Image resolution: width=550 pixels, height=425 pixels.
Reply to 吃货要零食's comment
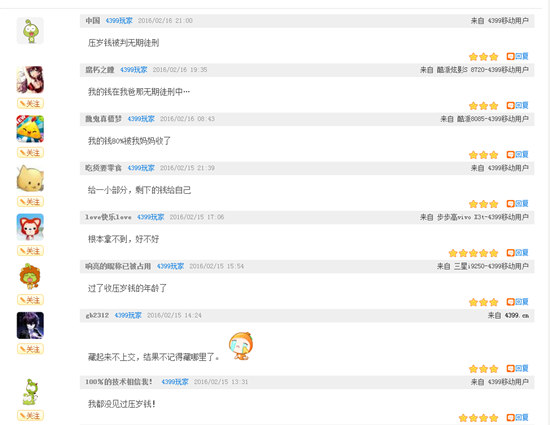tap(517, 203)
